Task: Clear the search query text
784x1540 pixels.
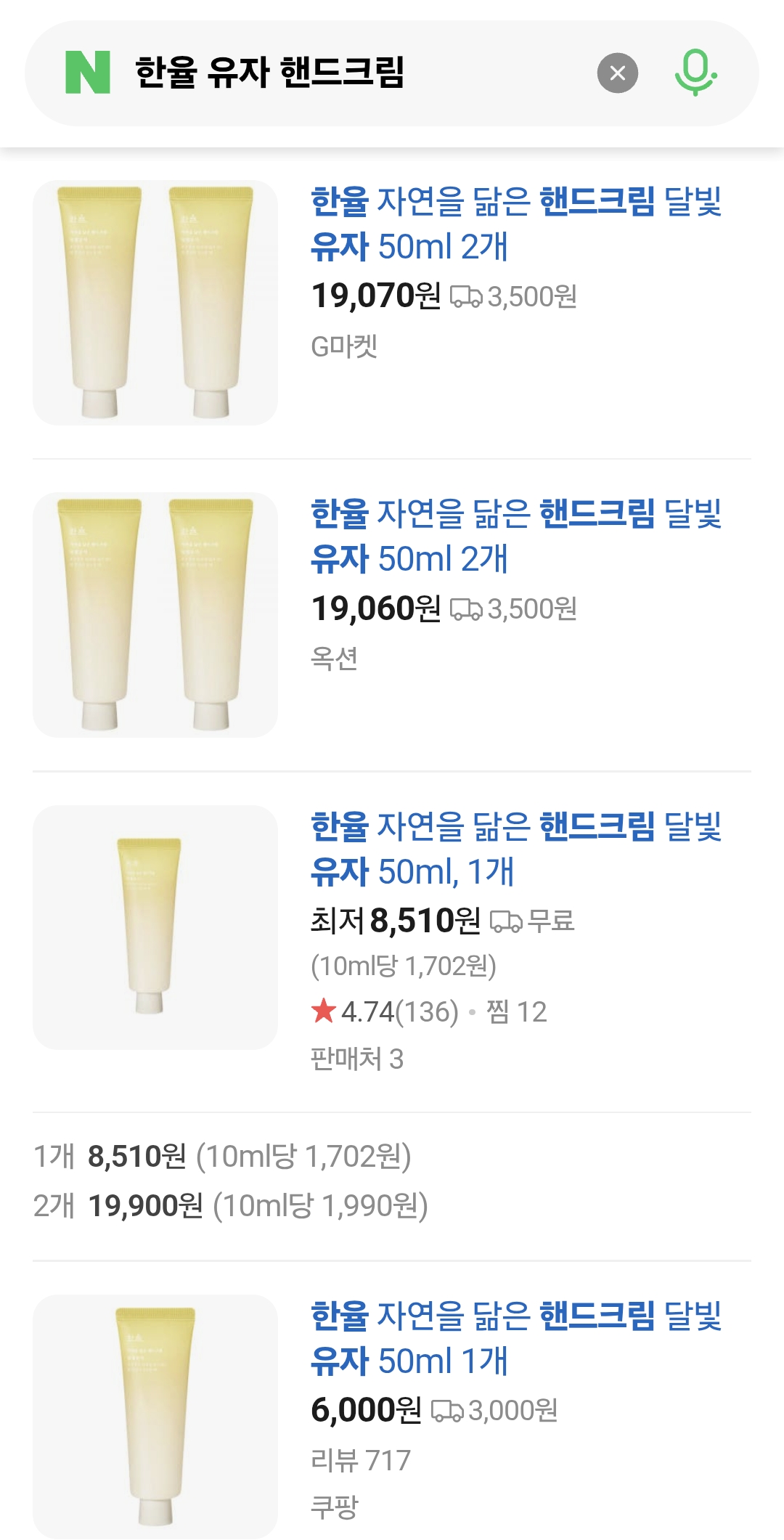Action: 618,73
